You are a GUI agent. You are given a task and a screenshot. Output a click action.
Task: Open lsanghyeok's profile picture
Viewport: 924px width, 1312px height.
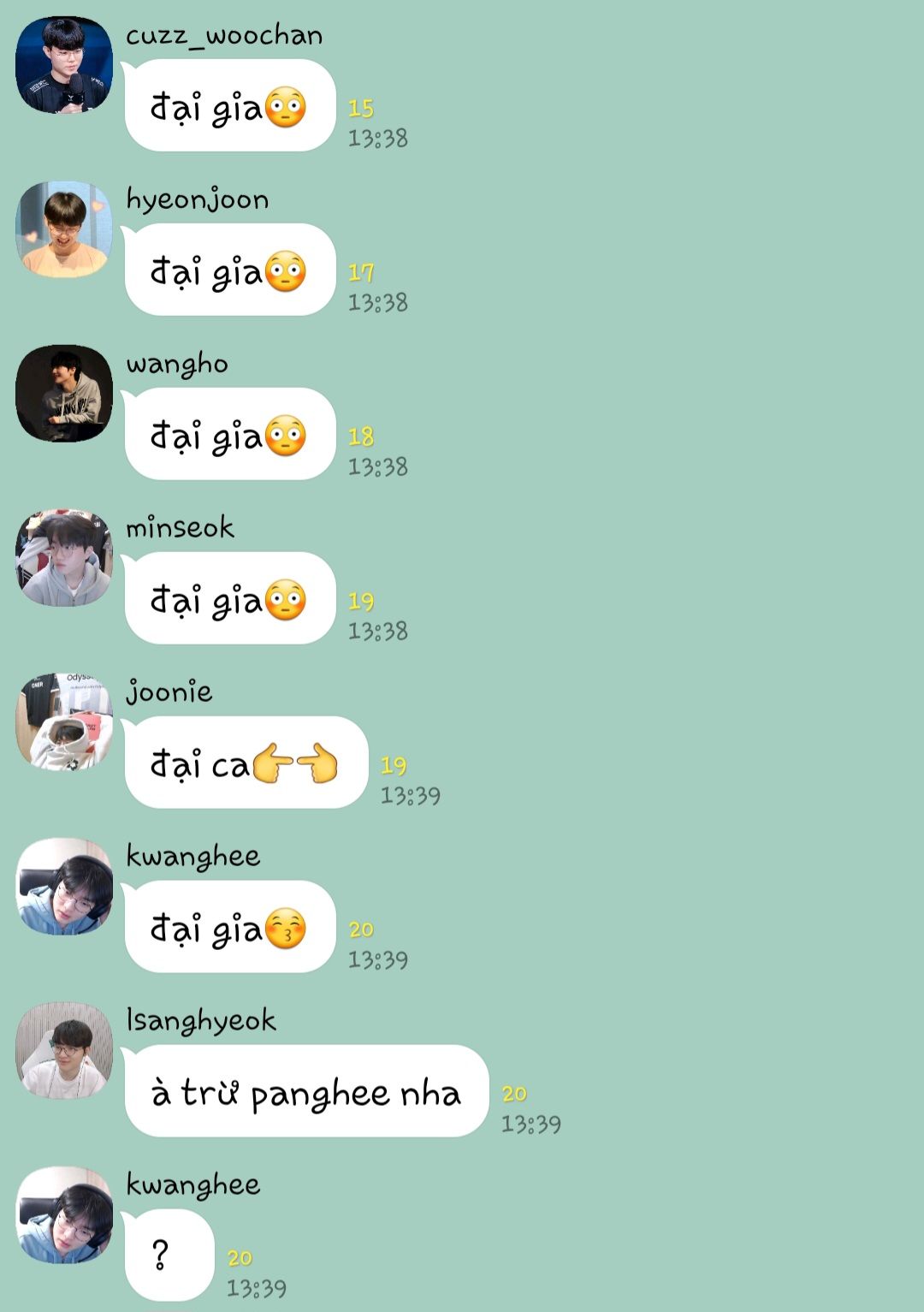pos(64,1051)
